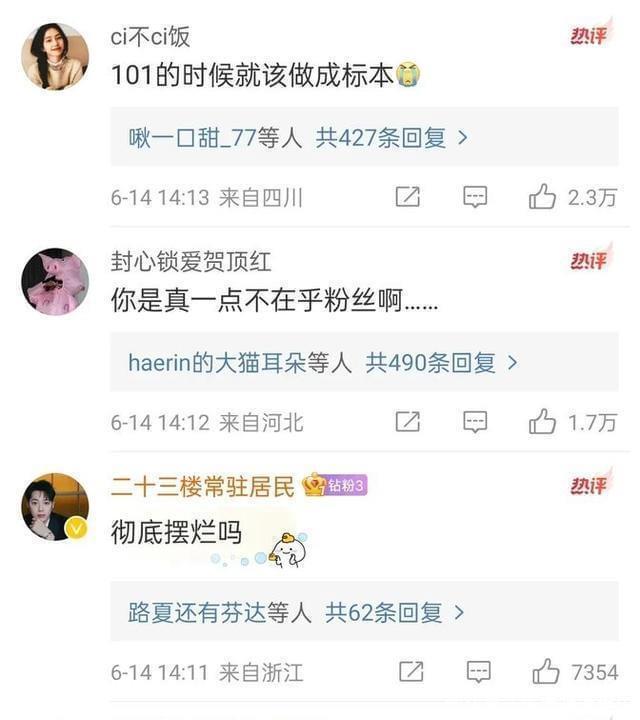Reply to ci不ci饭's comment
This screenshot has width=640, height=720.
tap(475, 197)
